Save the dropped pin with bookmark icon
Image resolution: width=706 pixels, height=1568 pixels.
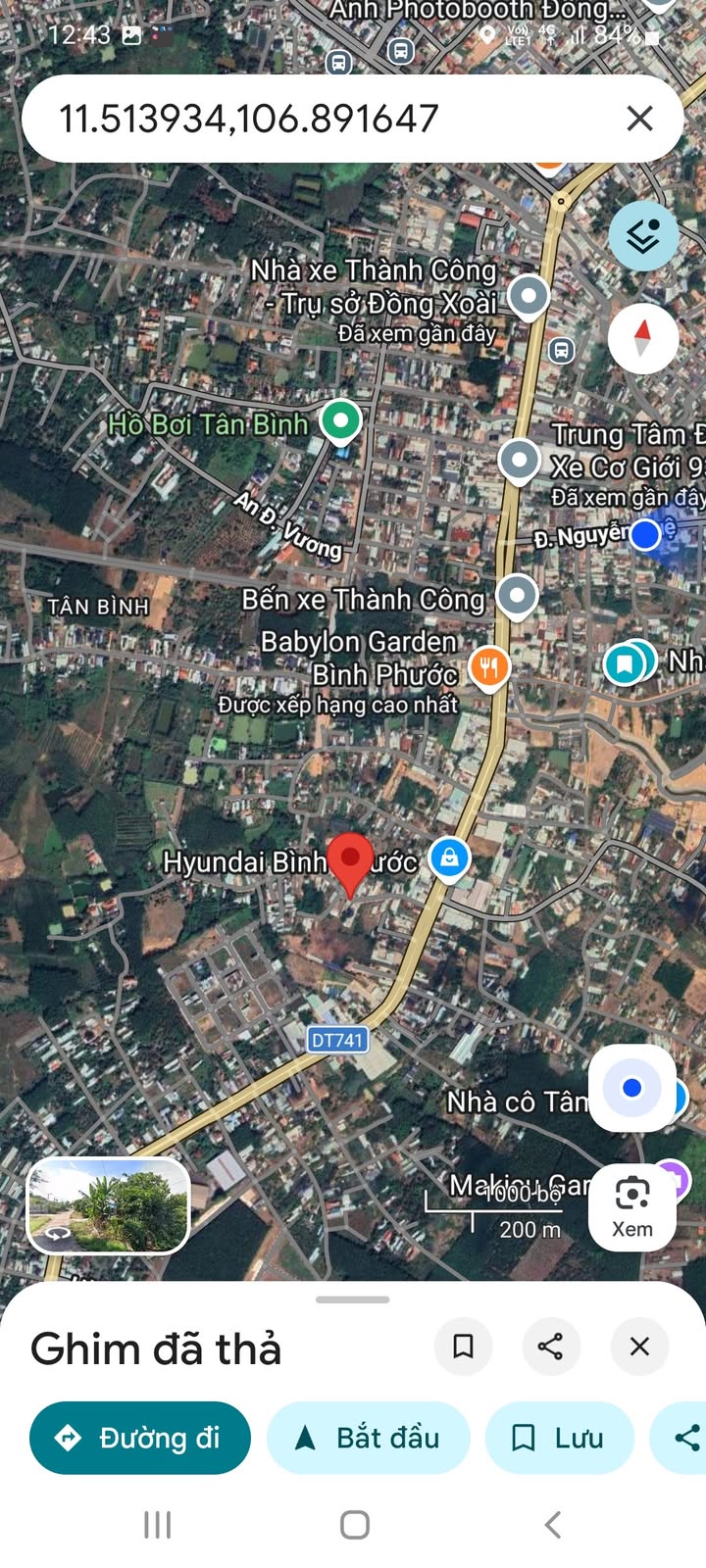point(463,1347)
